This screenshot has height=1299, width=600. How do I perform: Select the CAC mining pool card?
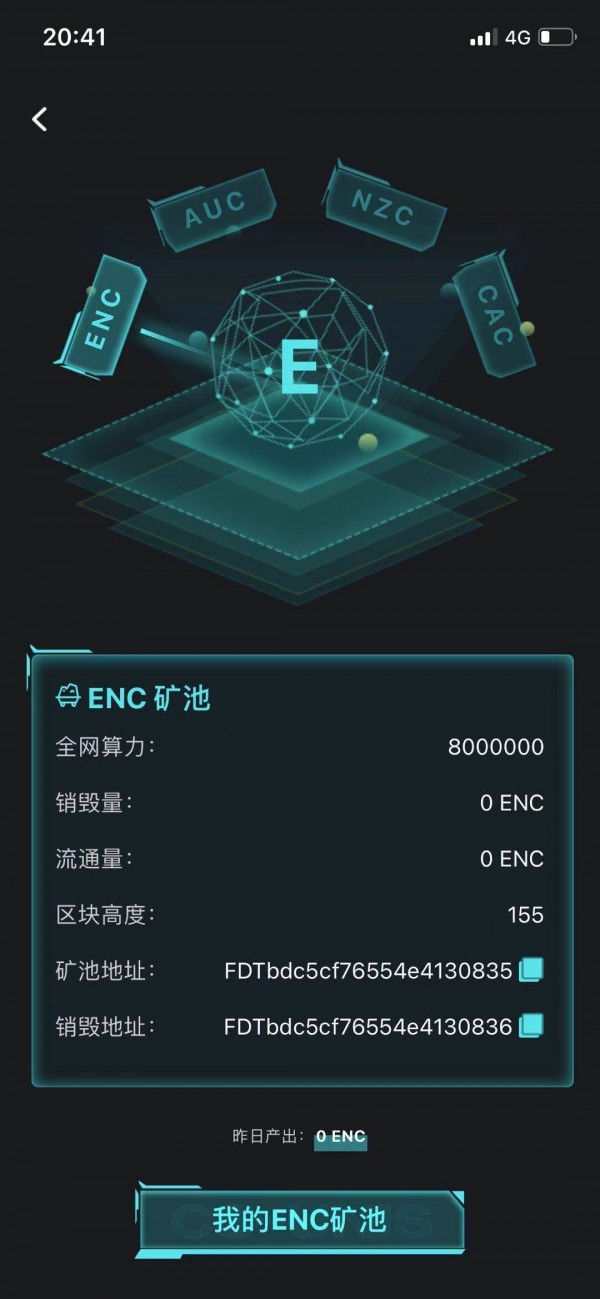(493, 318)
